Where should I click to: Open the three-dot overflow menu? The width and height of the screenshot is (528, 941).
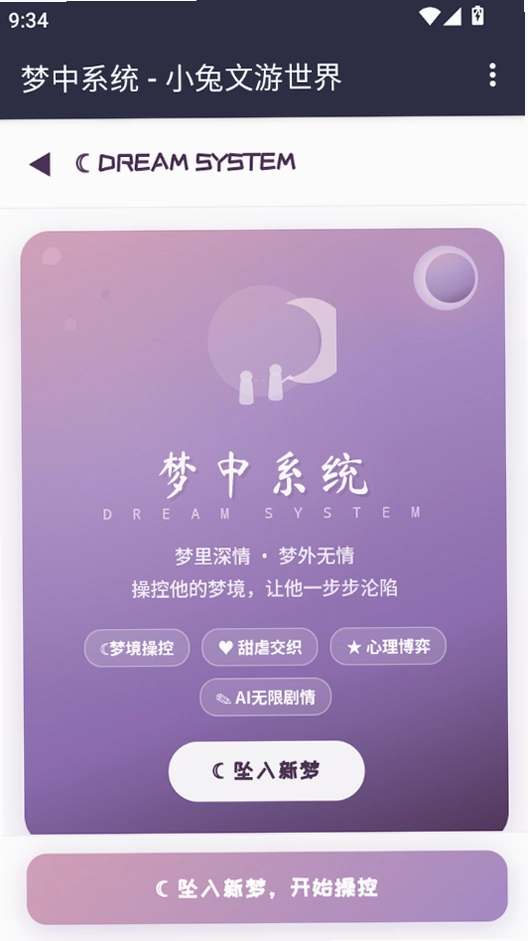pos(492,75)
